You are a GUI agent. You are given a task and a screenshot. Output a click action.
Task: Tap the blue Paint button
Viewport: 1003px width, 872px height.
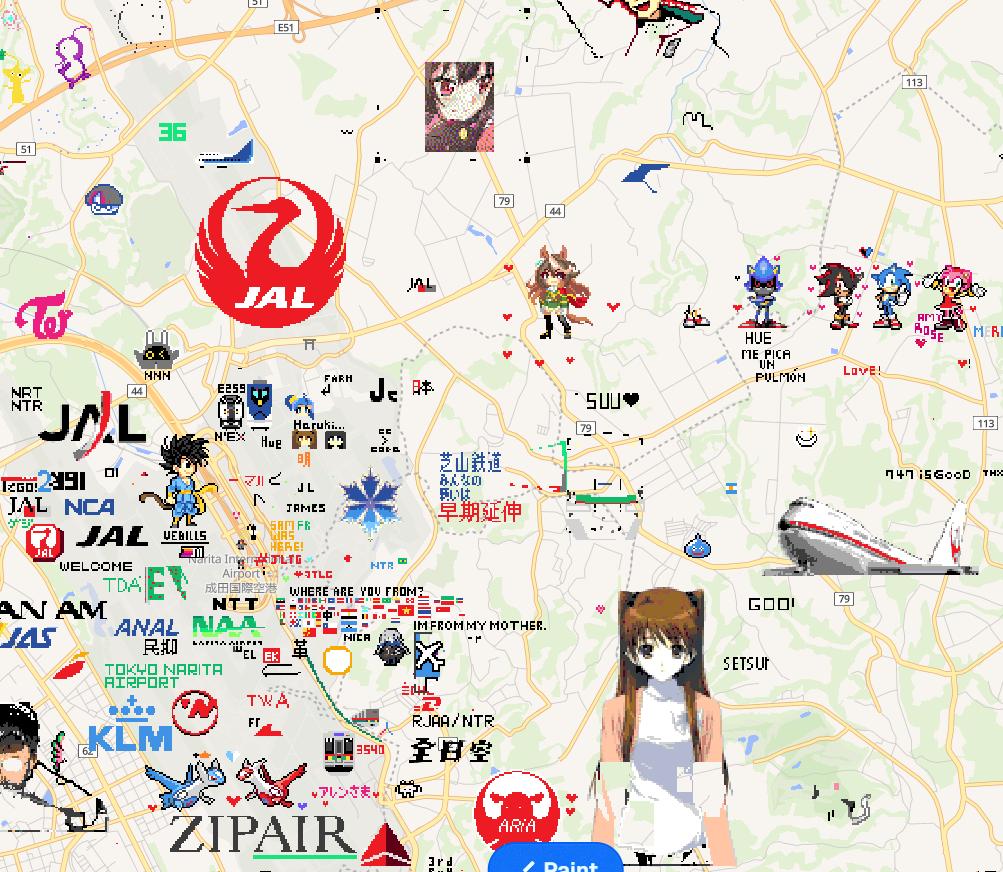(556, 863)
